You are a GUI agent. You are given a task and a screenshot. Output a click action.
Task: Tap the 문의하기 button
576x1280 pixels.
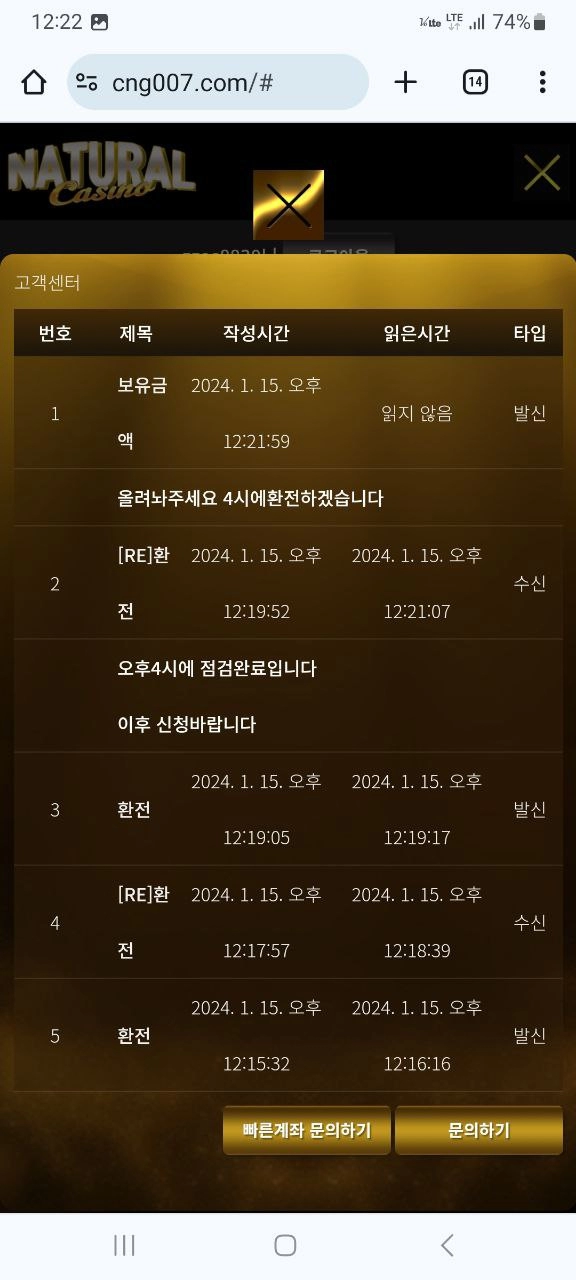tap(479, 1130)
